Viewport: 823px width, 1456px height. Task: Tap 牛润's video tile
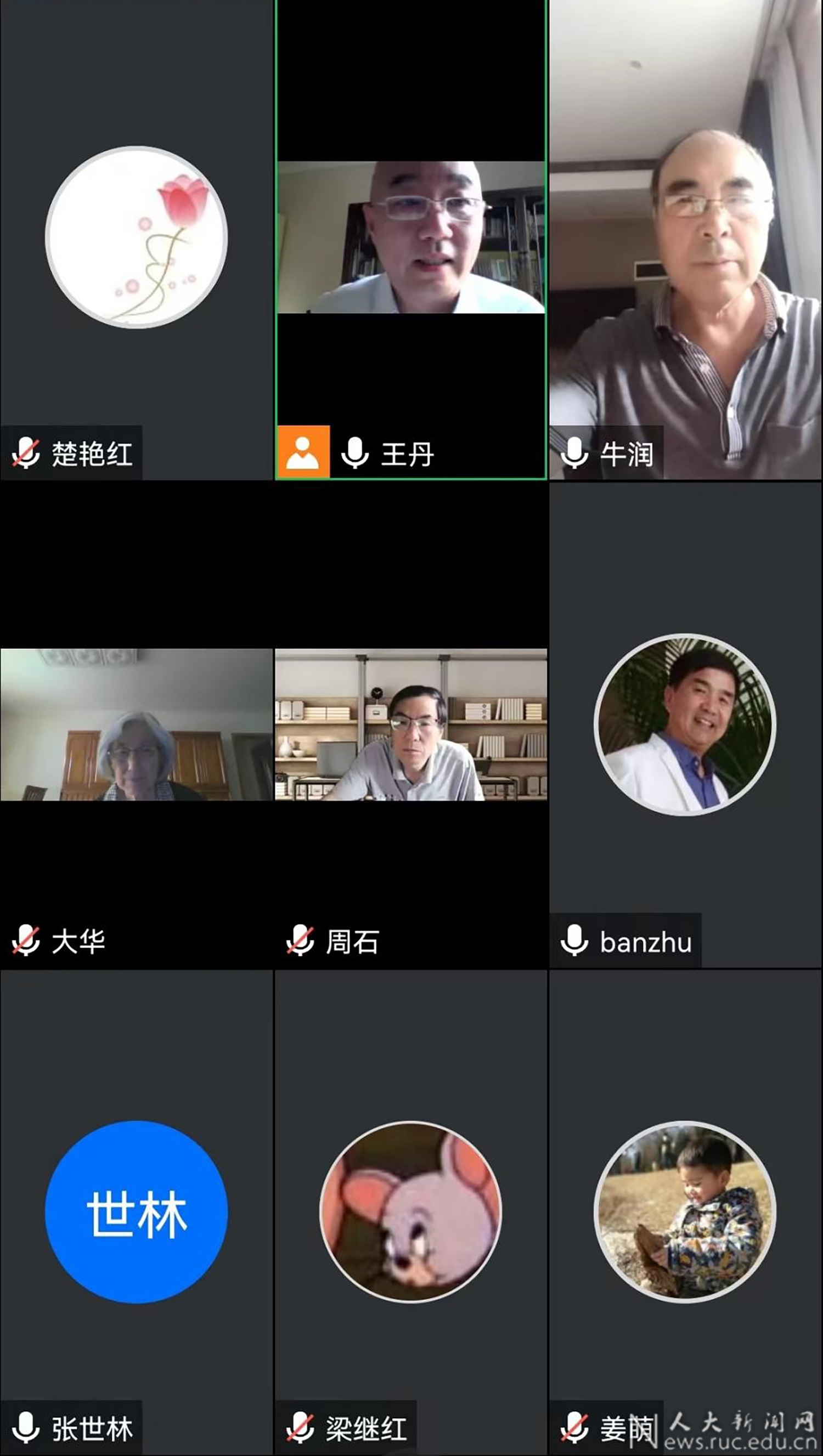click(x=686, y=240)
